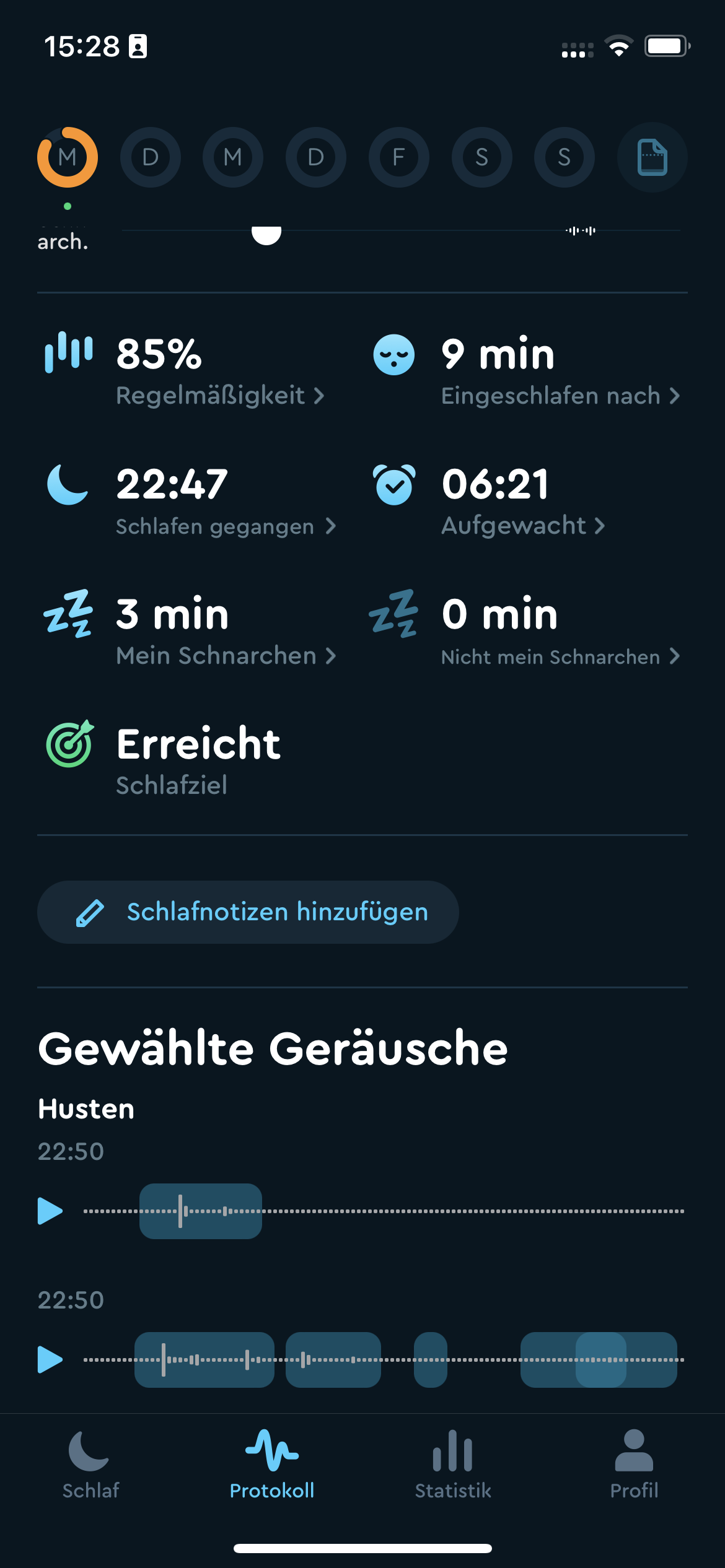This screenshot has width=725, height=1568.
Task: Open the journal page icon beside the weekdays
Action: coord(652,157)
